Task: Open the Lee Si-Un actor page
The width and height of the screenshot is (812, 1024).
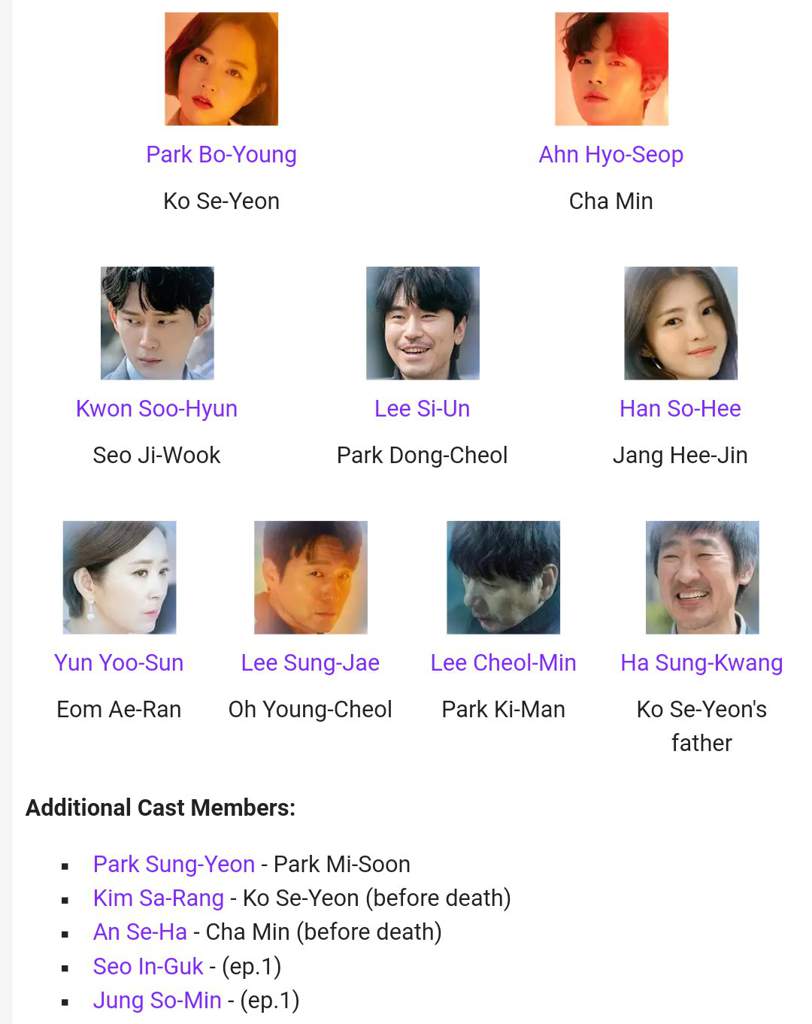Action: tap(422, 409)
